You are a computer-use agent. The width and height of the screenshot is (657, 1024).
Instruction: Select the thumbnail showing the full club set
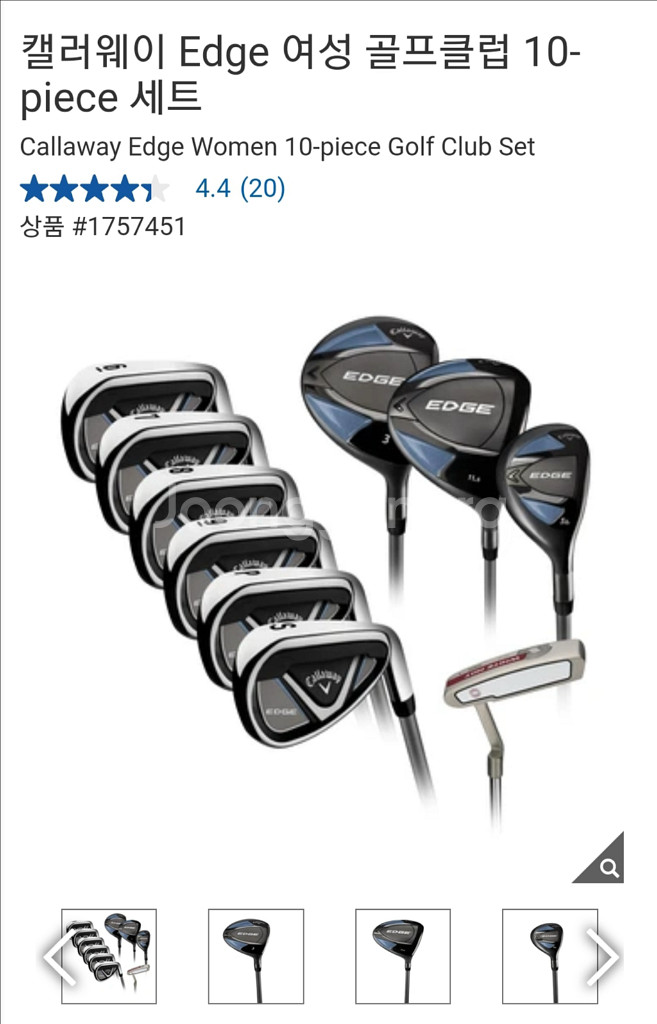112,956
